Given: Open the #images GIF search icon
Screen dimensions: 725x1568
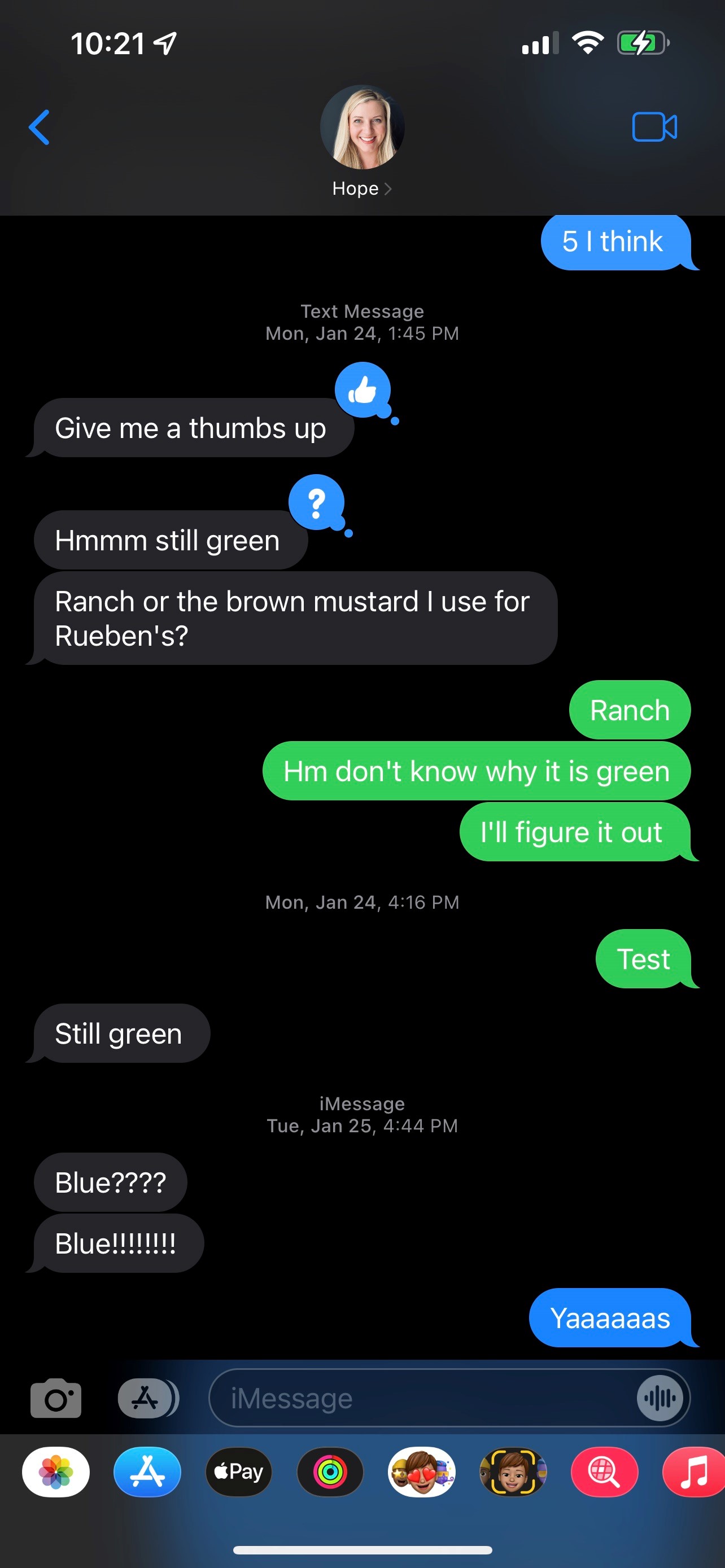Looking at the screenshot, I should point(605,1472).
